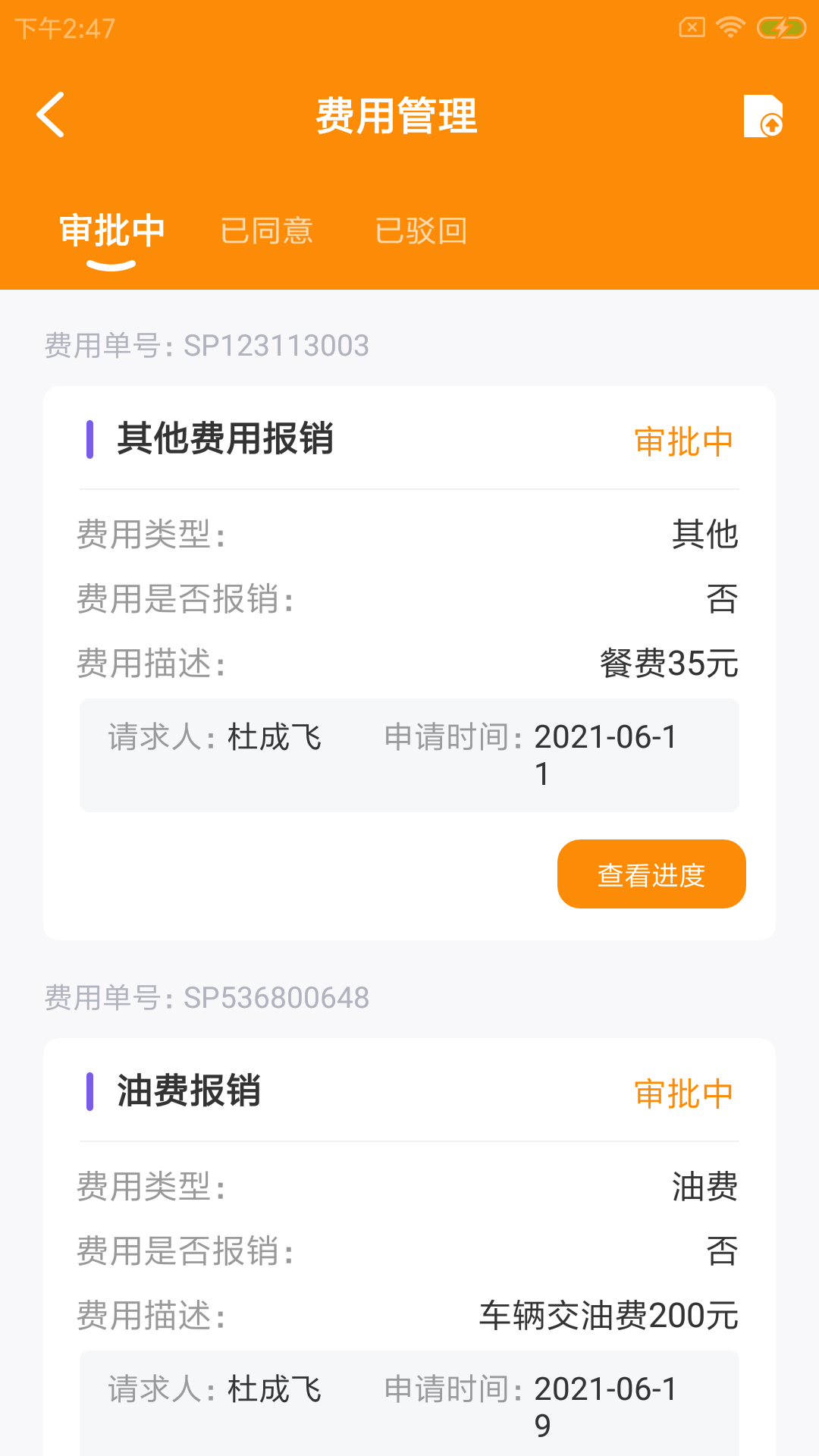Open the upload document icon
This screenshot has width=819, height=1456.
(x=762, y=116)
